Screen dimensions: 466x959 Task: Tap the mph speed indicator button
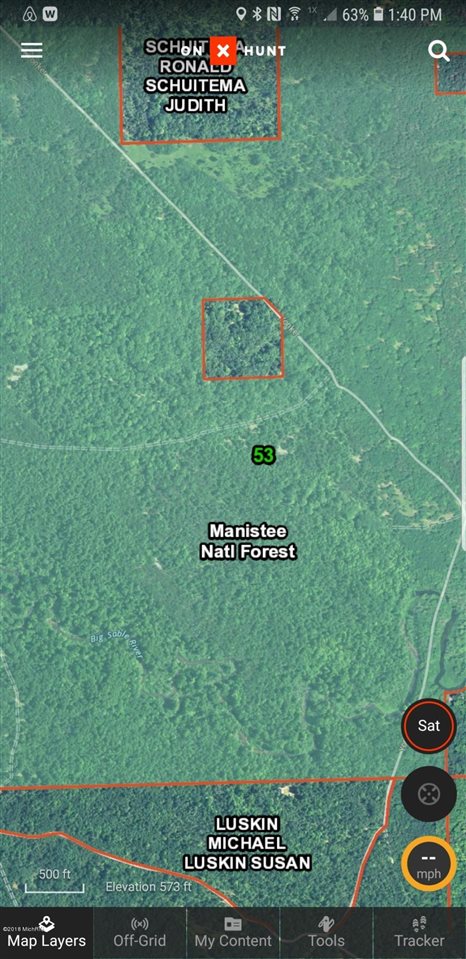tap(429, 864)
